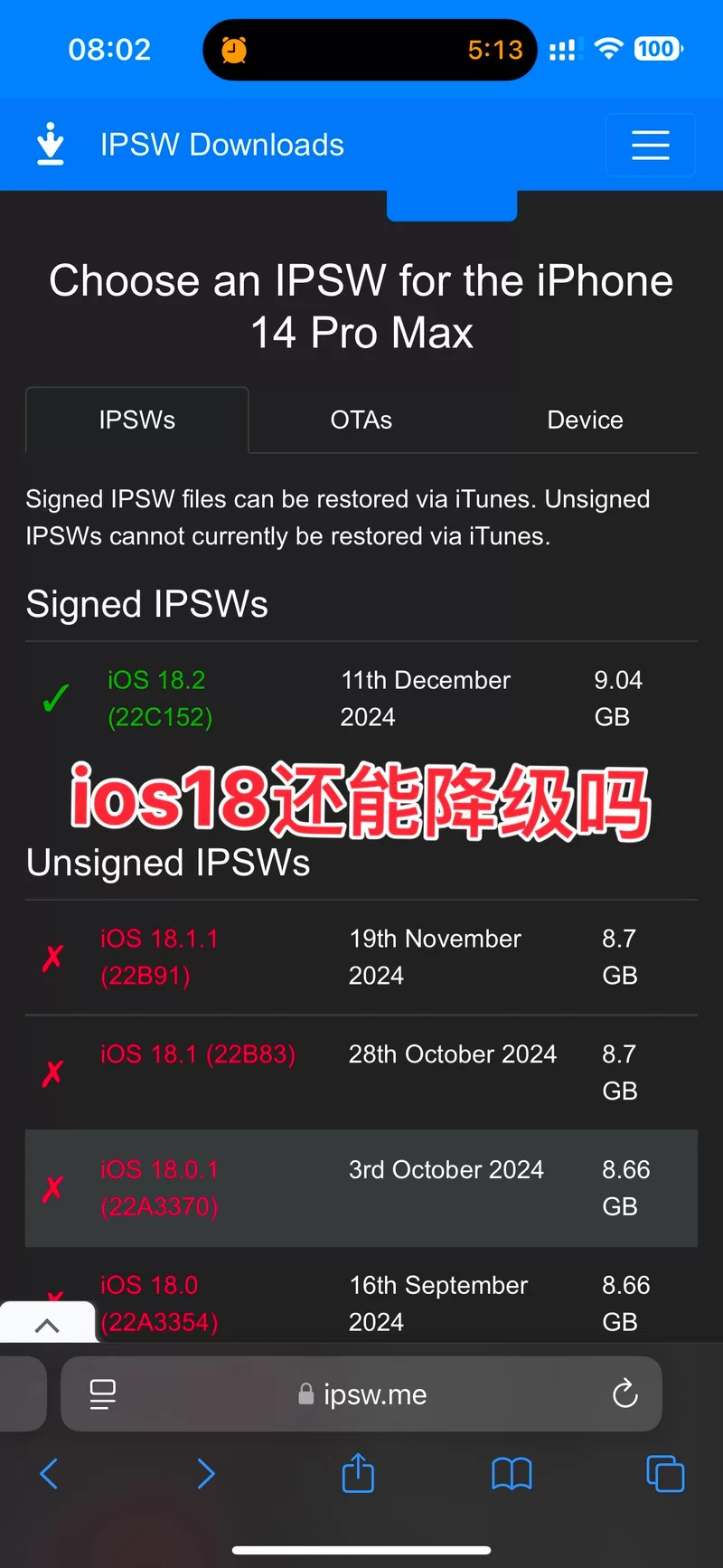Image resolution: width=723 pixels, height=1568 pixels.
Task: Show all open tabs
Action: pyautogui.click(x=665, y=1474)
